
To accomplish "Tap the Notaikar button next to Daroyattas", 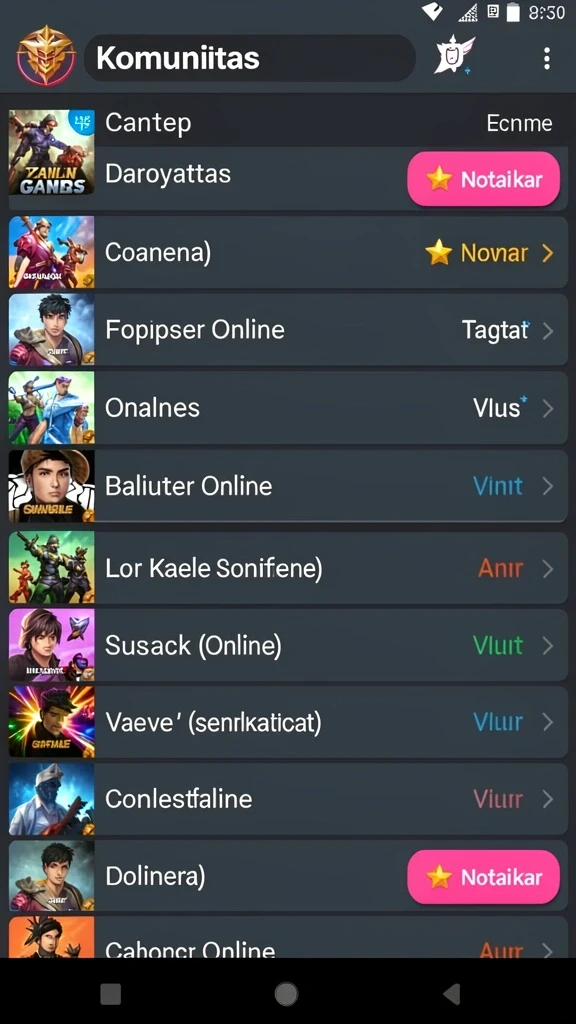I will (x=483, y=179).
